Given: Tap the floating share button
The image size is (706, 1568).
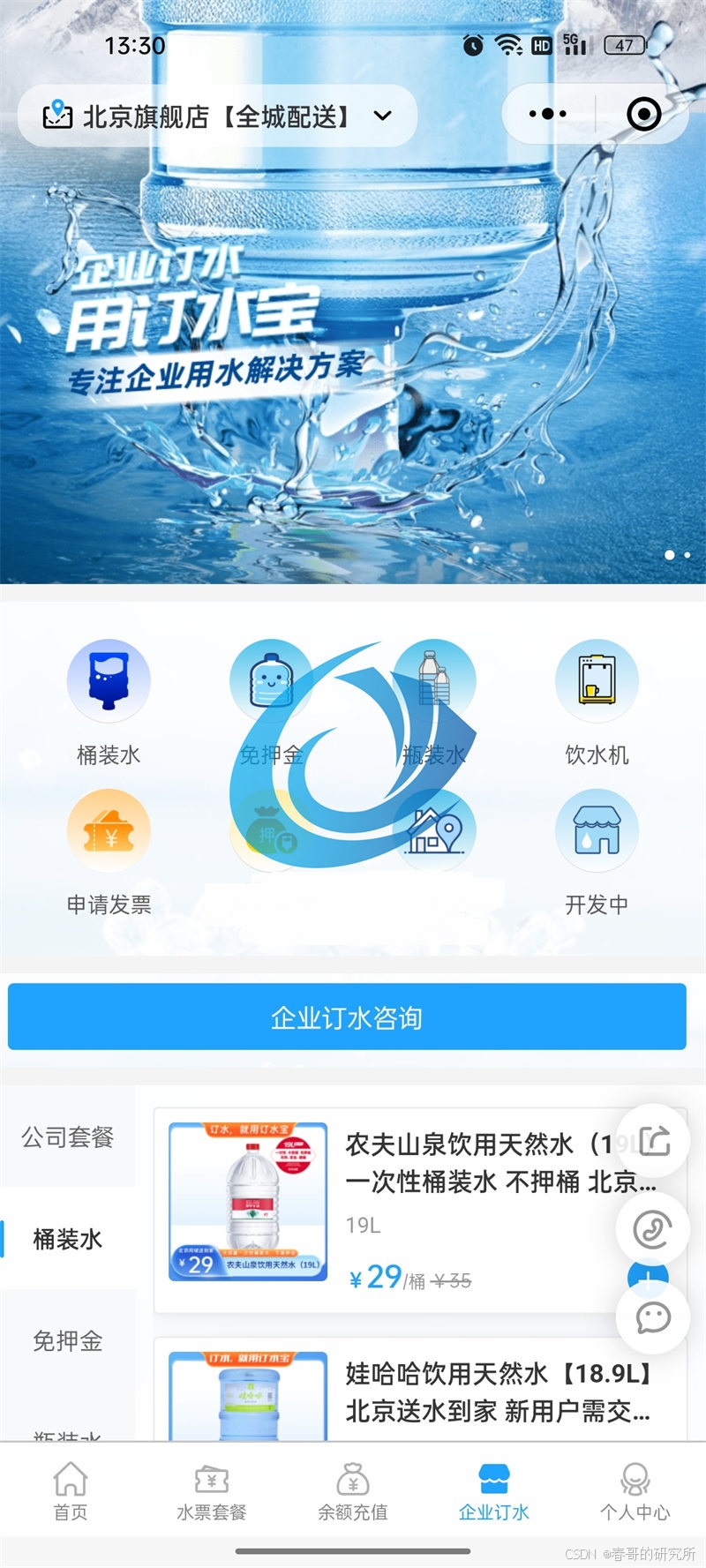Looking at the screenshot, I should click(x=653, y=1140).
